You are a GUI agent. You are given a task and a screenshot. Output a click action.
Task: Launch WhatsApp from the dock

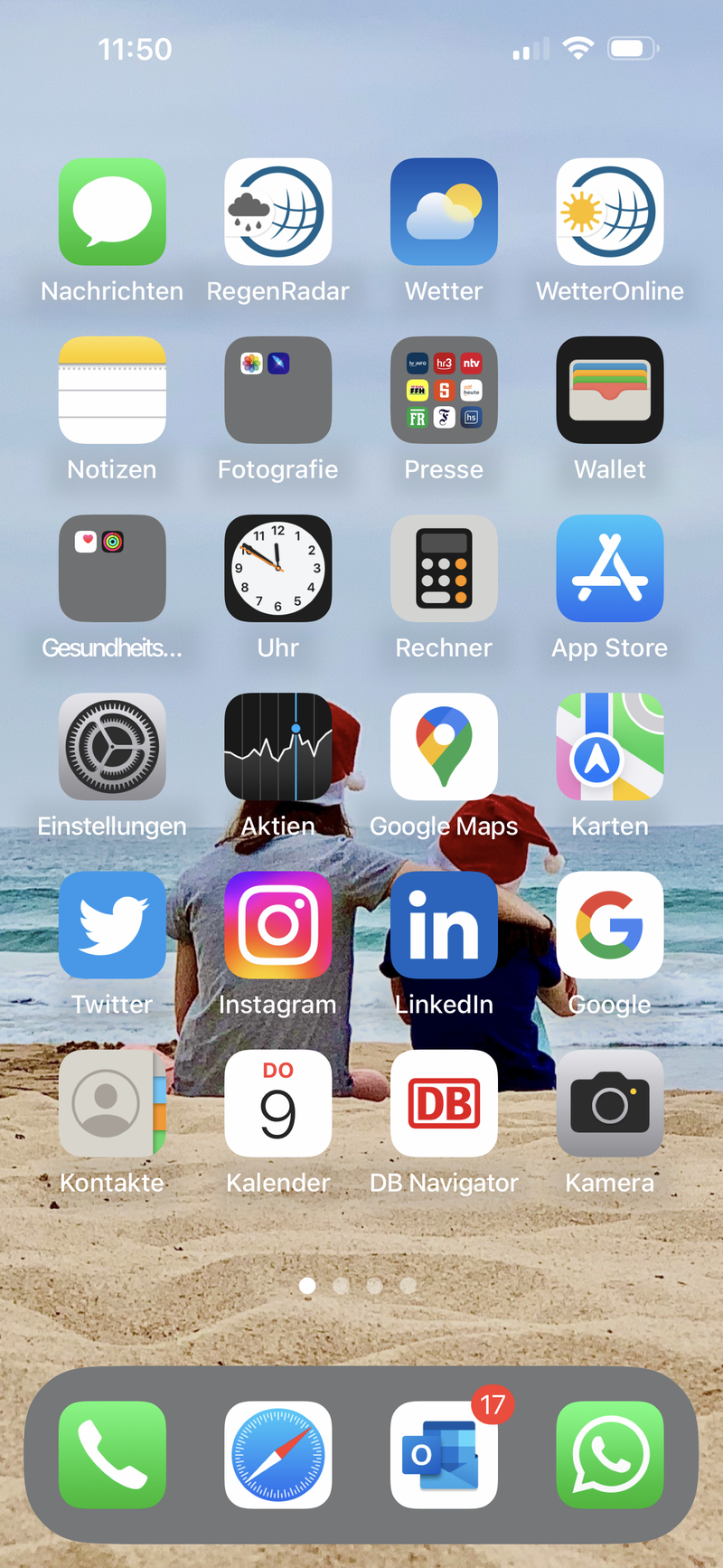pos(610,1455)
